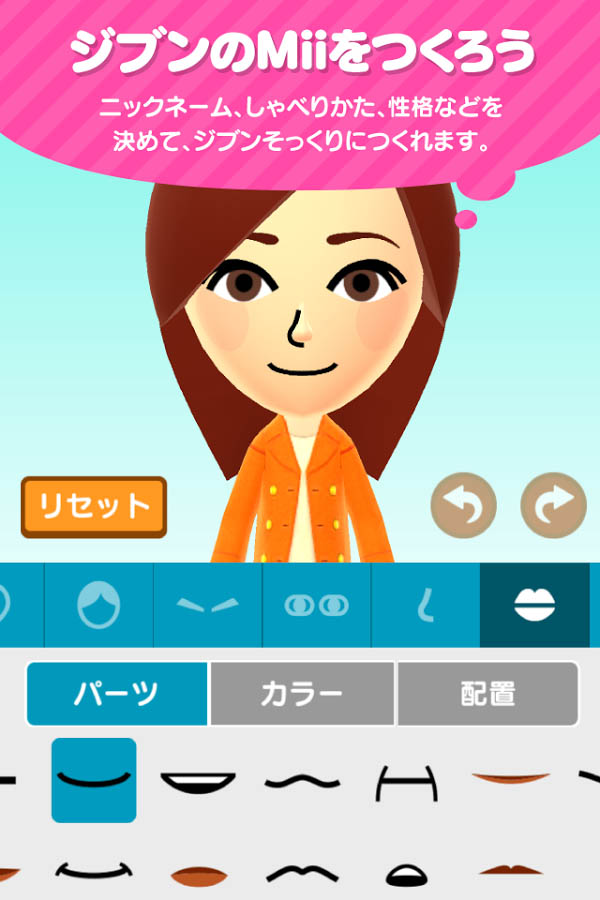Select the mouth category
The height and width of the screenshot is (900, 600).
click(x=534, y=605)
